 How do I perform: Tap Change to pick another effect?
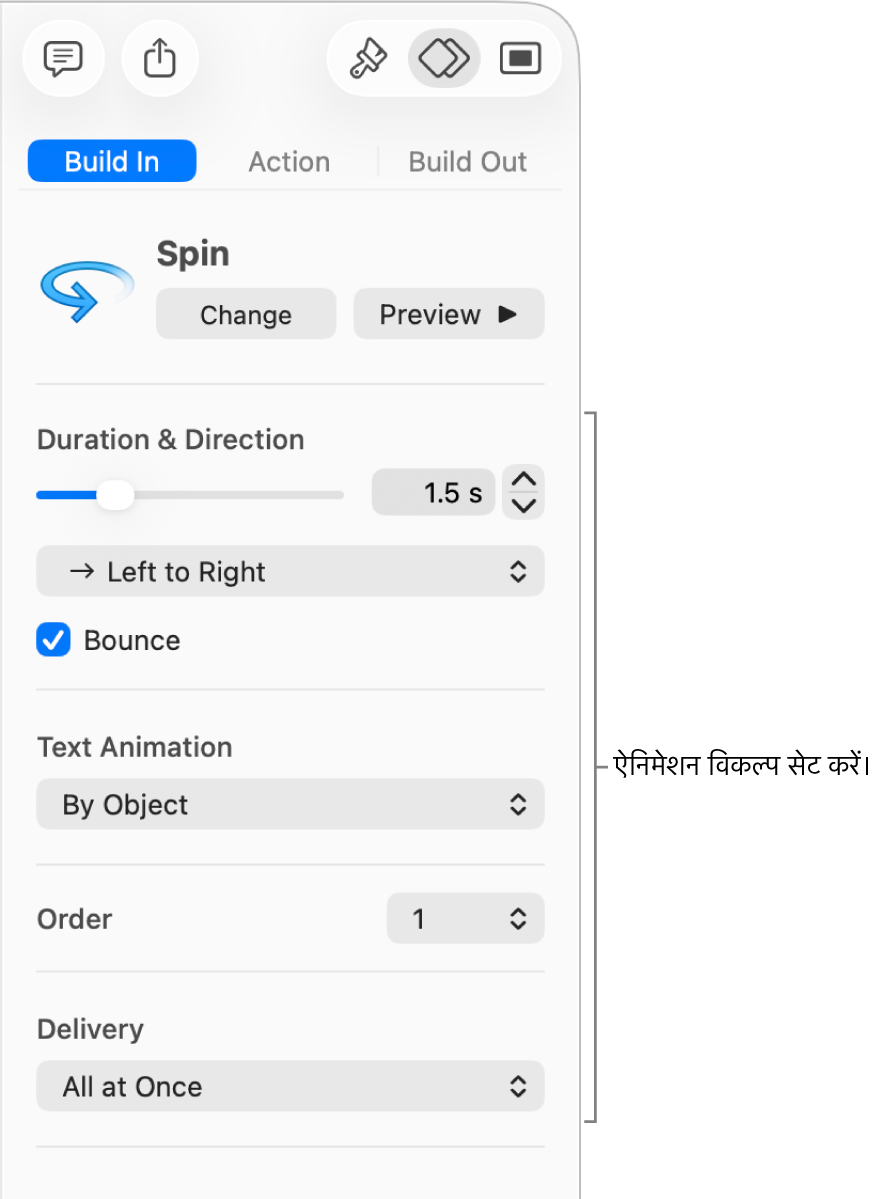[x=246, y=315]
